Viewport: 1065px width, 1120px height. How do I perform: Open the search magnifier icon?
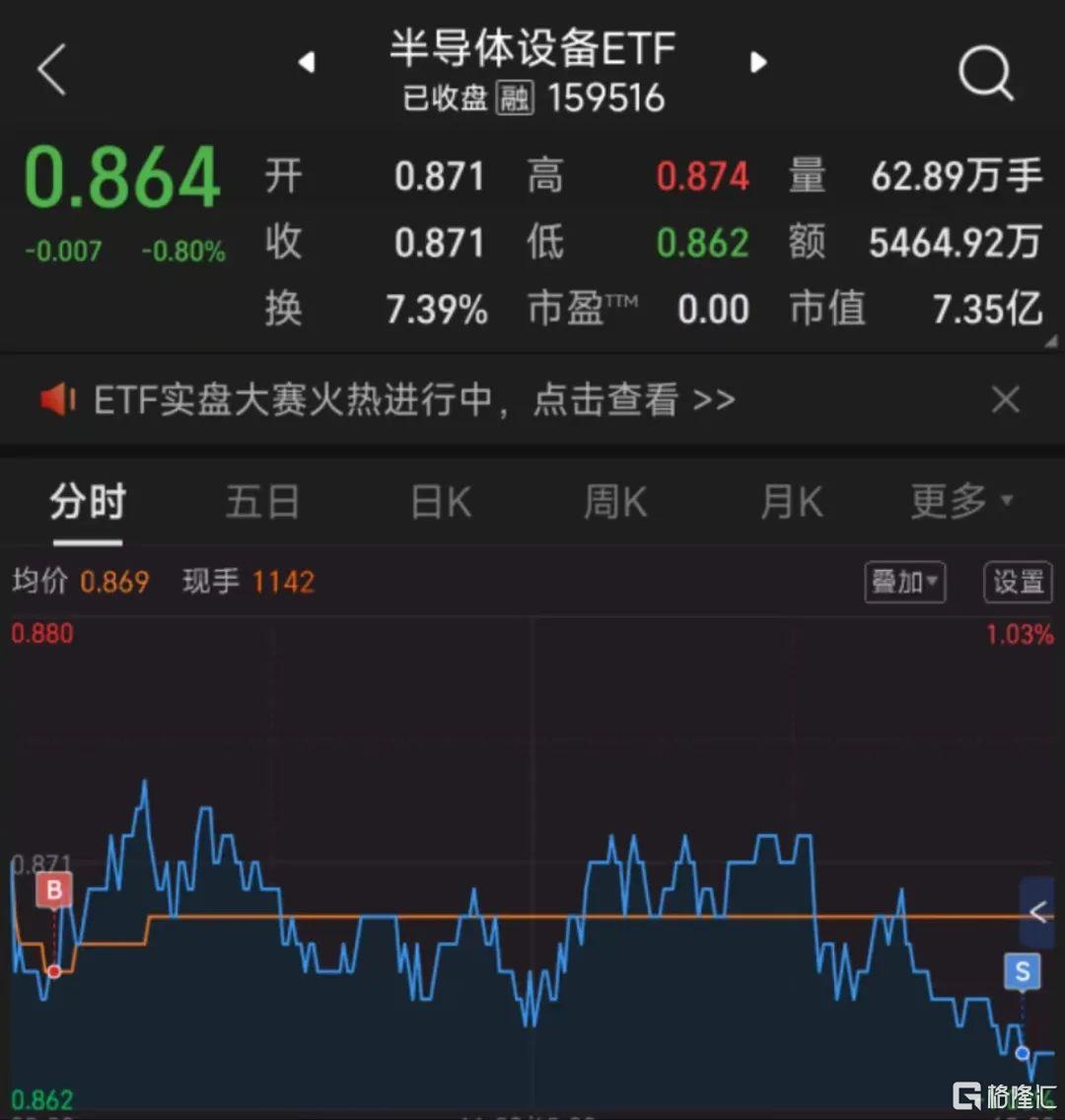pyautogui.click(x=985, y=72)
